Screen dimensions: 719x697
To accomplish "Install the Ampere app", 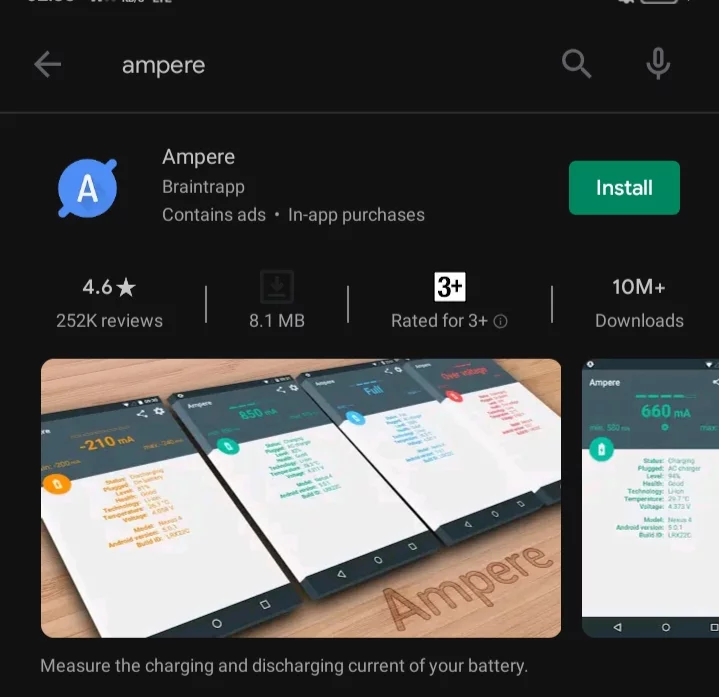I will pyautogui.click(x=624, y=188).
